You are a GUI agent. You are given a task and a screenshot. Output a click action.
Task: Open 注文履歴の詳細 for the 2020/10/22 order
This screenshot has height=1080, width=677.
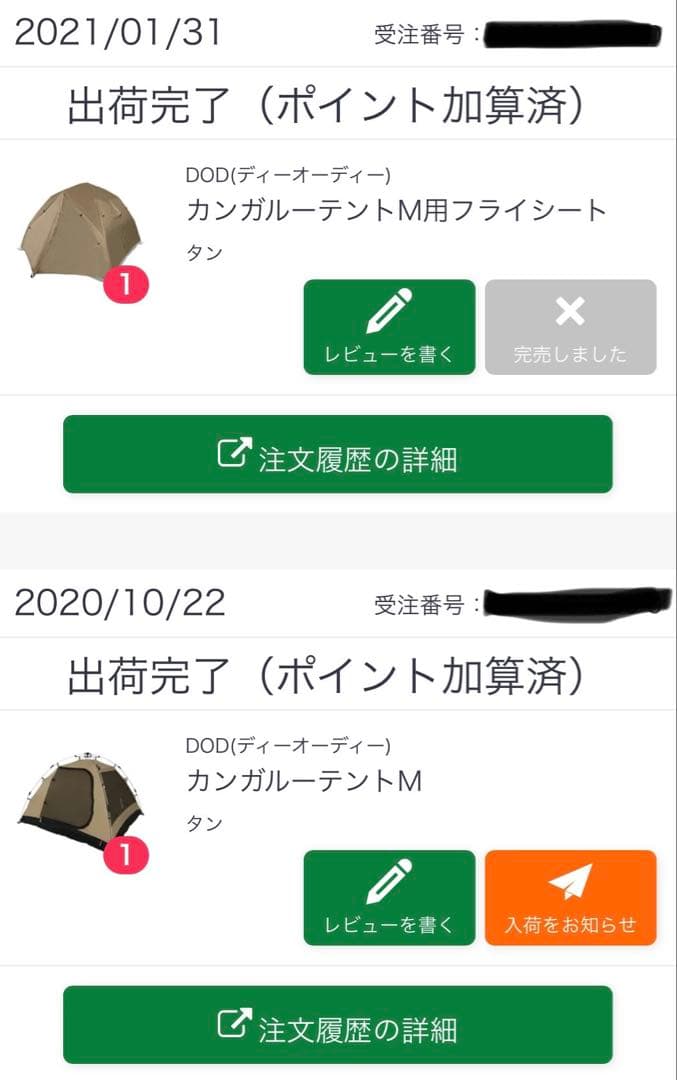click(338, 1025)
